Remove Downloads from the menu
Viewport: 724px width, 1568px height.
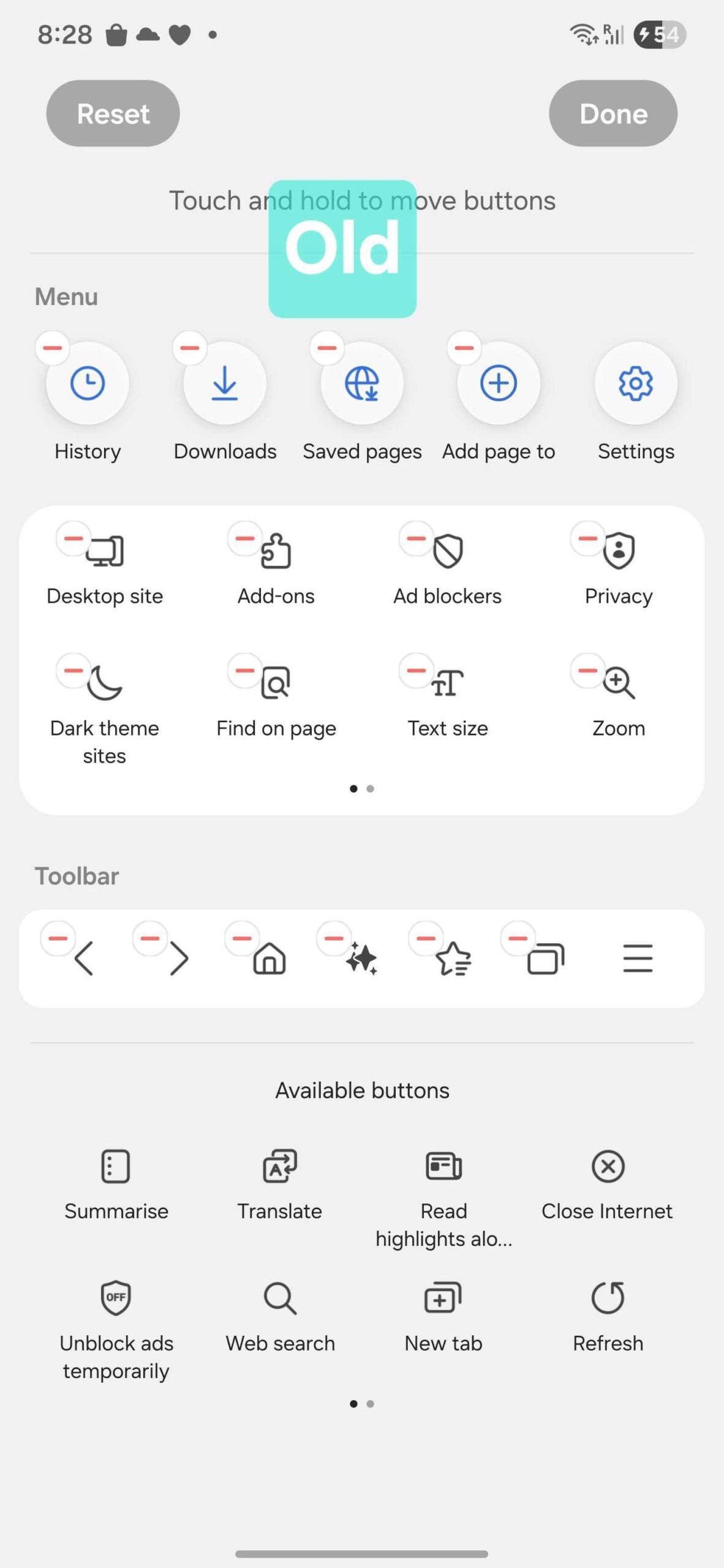190,348
